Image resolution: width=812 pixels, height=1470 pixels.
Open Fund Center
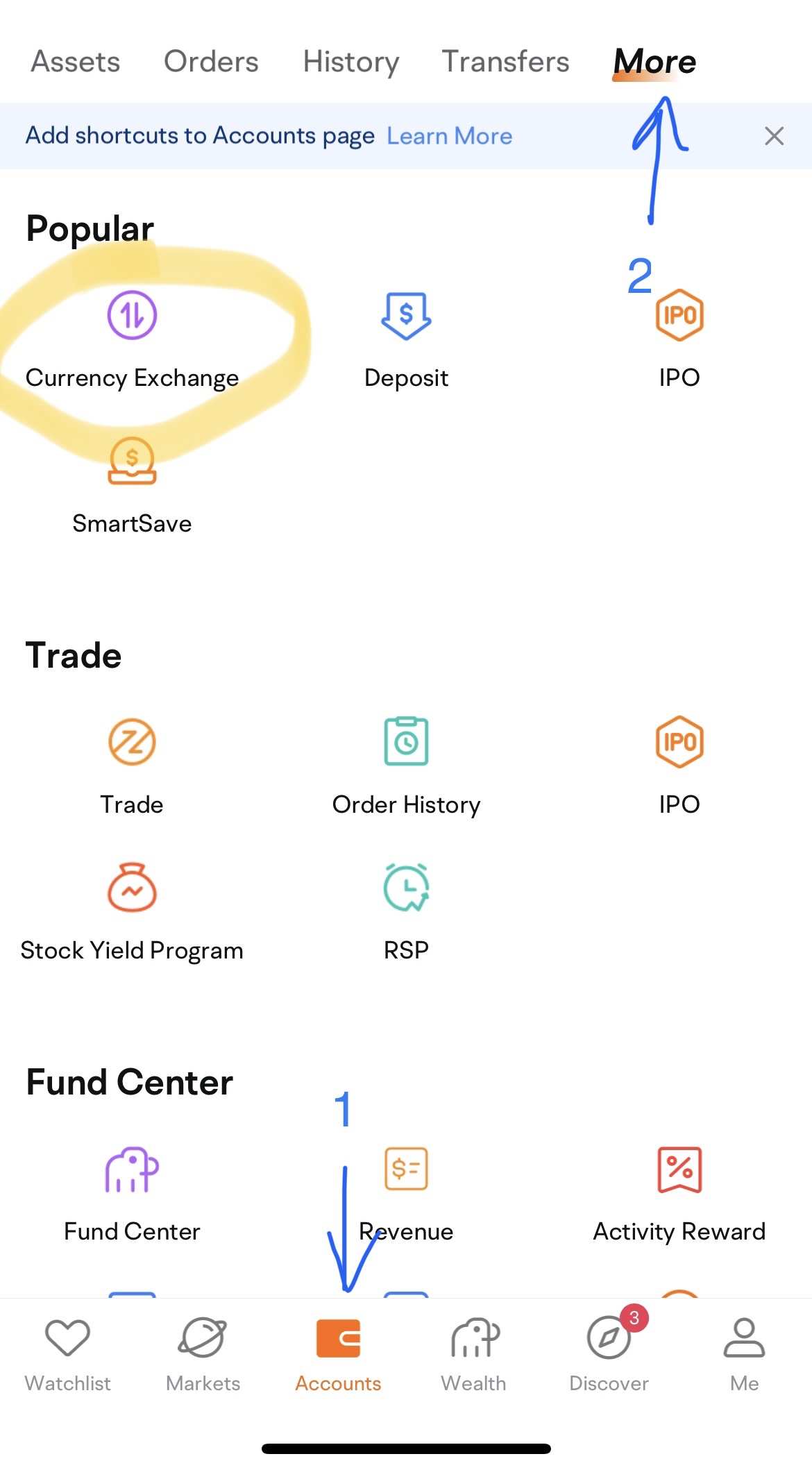[132, 1194]
